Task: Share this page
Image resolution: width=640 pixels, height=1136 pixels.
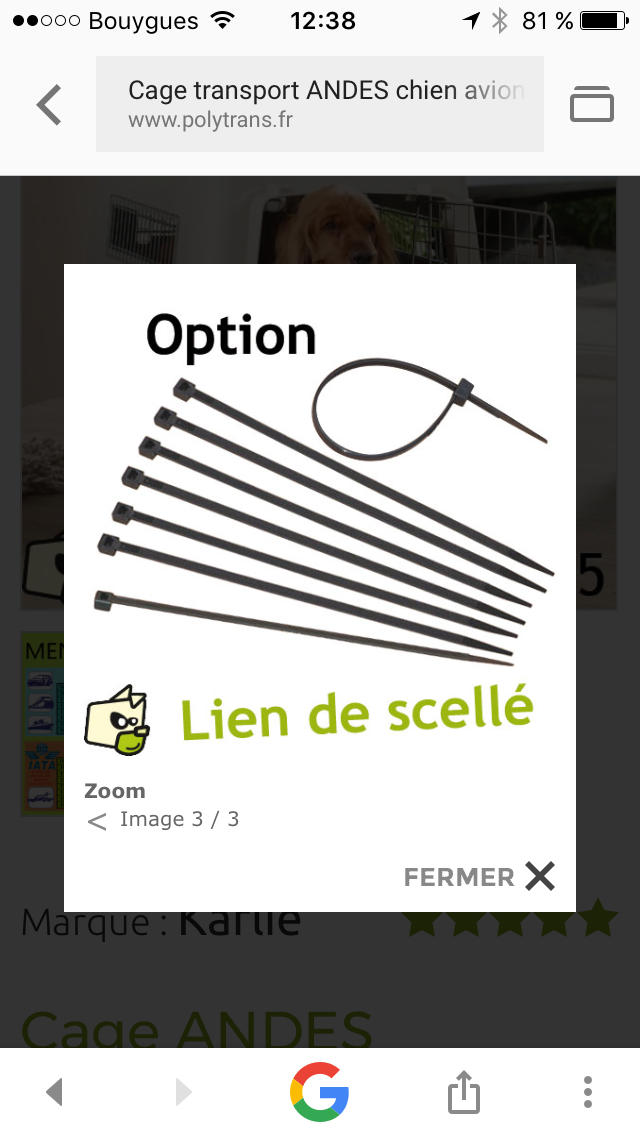Action: [463, 1092]
